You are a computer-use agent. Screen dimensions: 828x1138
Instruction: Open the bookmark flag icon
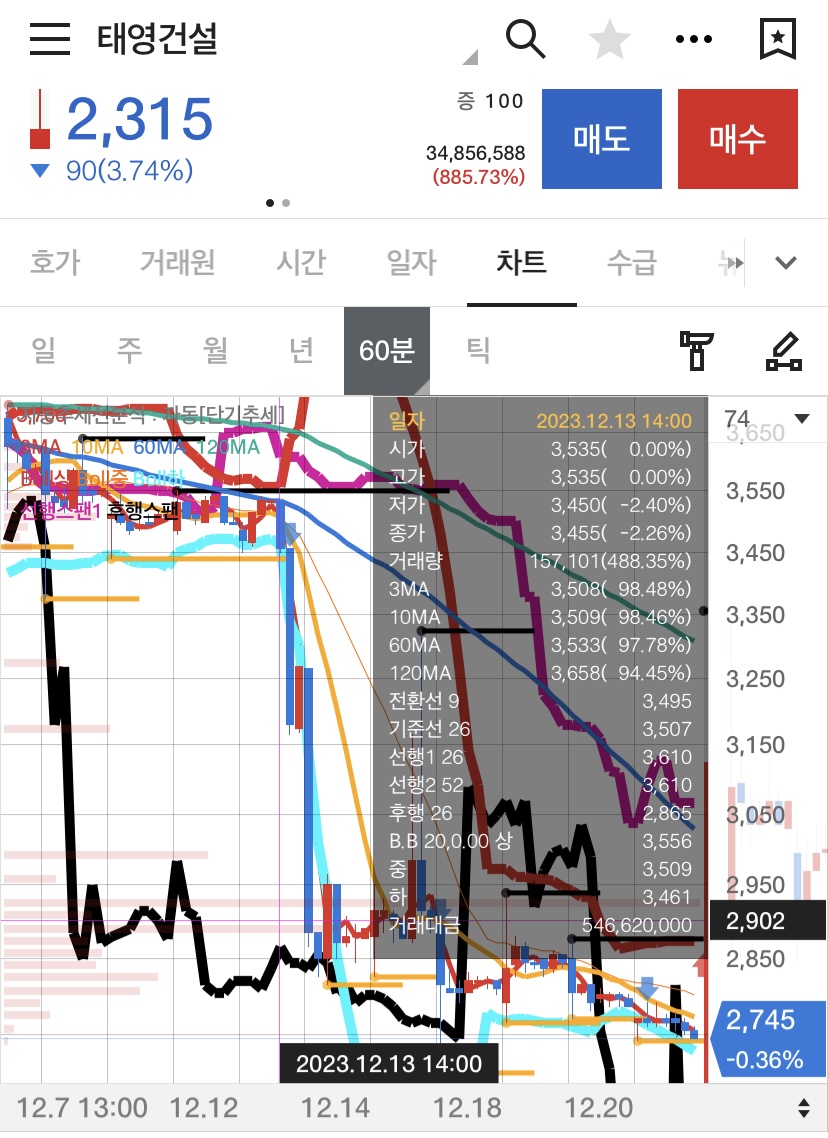(x=778, y=39)
